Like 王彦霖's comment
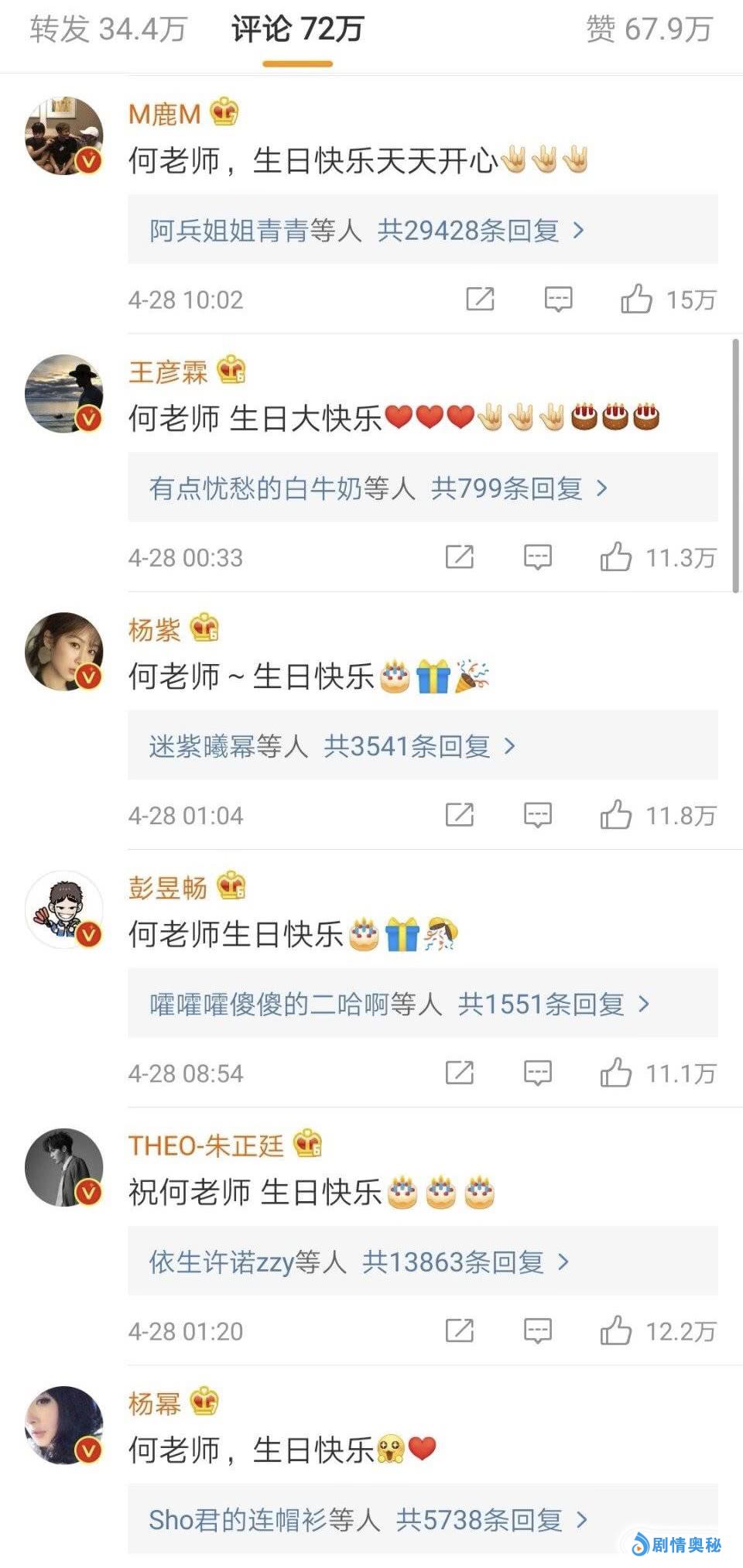 tap(616, 556)
